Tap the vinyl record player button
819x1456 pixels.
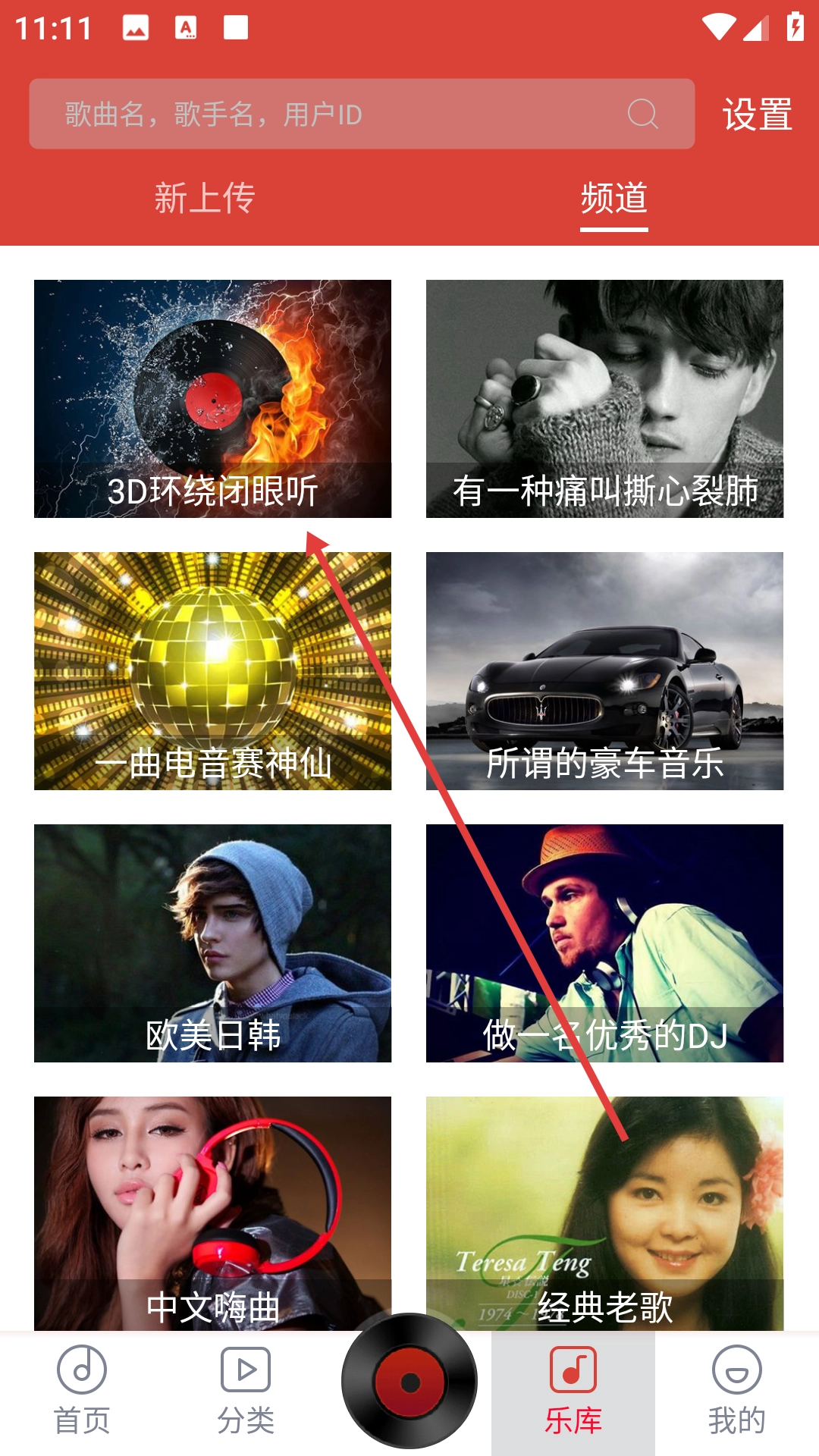[x=409, y=1382]
